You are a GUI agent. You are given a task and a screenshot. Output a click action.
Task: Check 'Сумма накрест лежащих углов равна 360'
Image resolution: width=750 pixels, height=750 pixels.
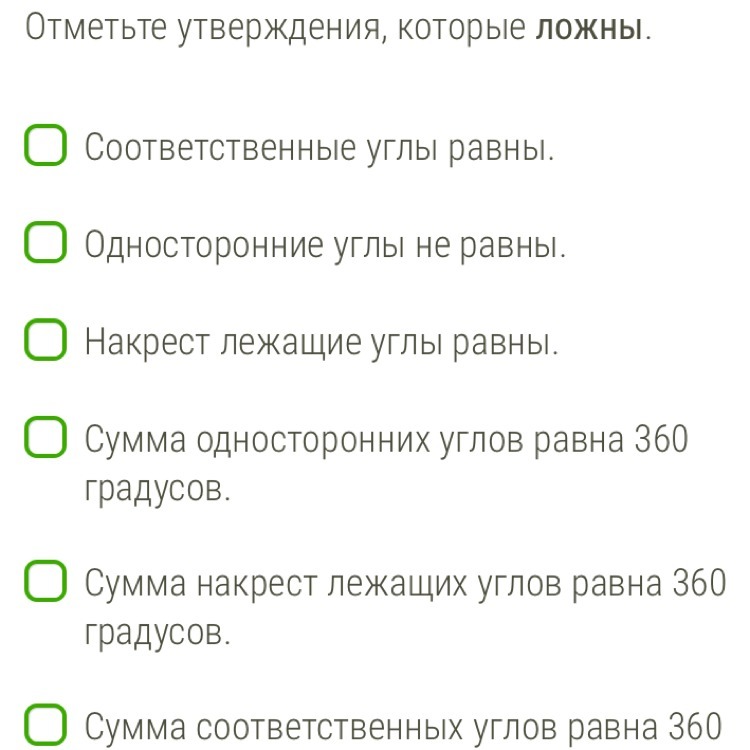pyautogui.click(x=46, y=583)
